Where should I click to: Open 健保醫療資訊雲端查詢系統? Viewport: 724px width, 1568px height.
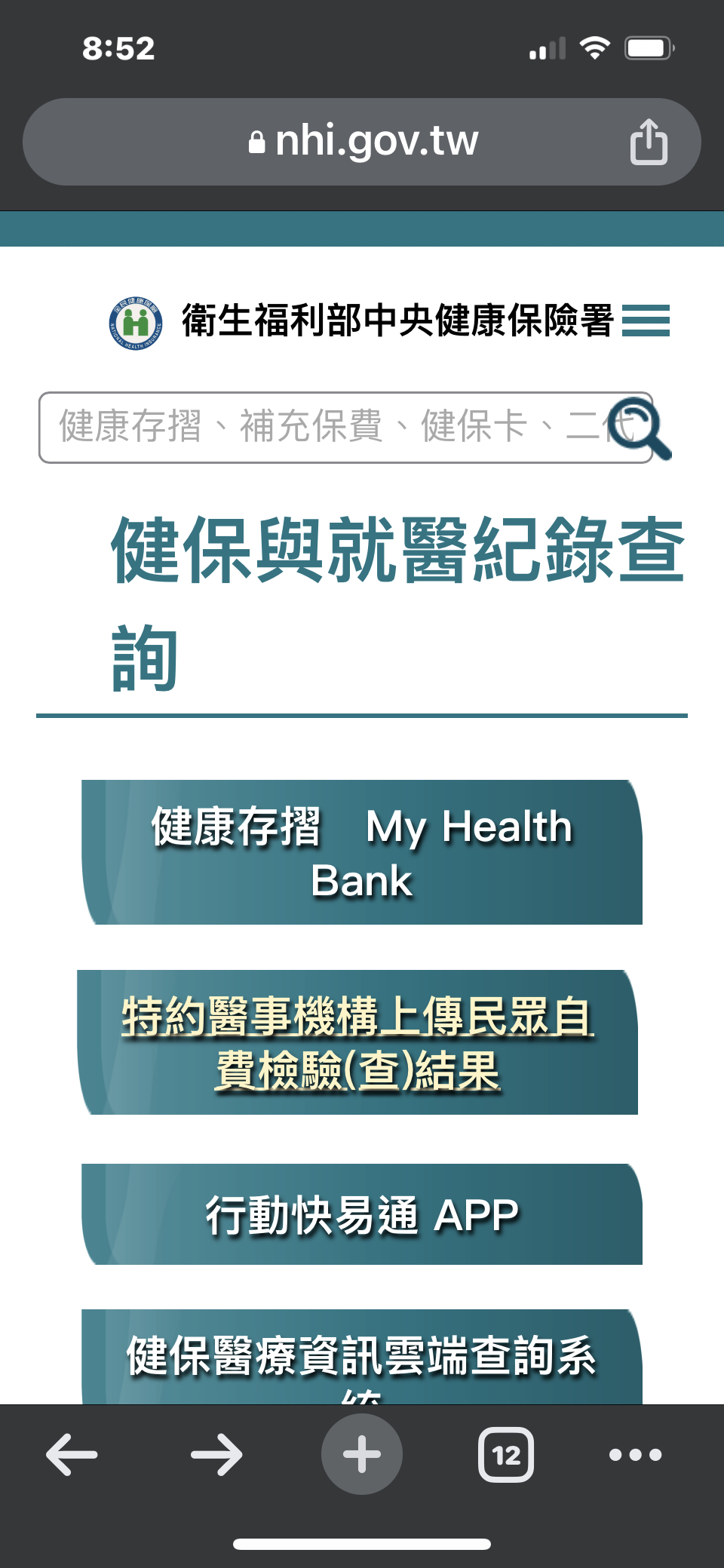click(362, 1358)
